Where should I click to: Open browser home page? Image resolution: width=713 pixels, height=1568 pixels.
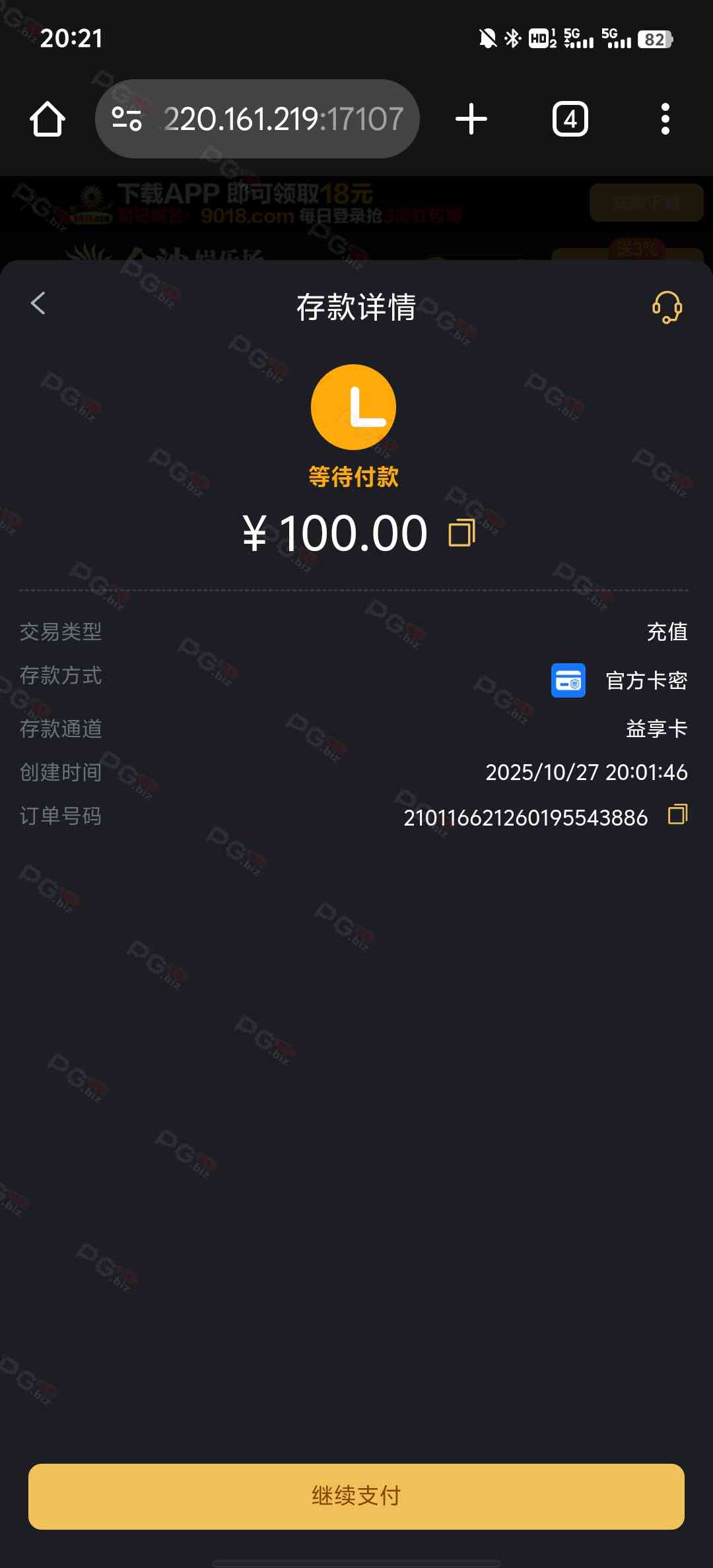pos(48,119)
